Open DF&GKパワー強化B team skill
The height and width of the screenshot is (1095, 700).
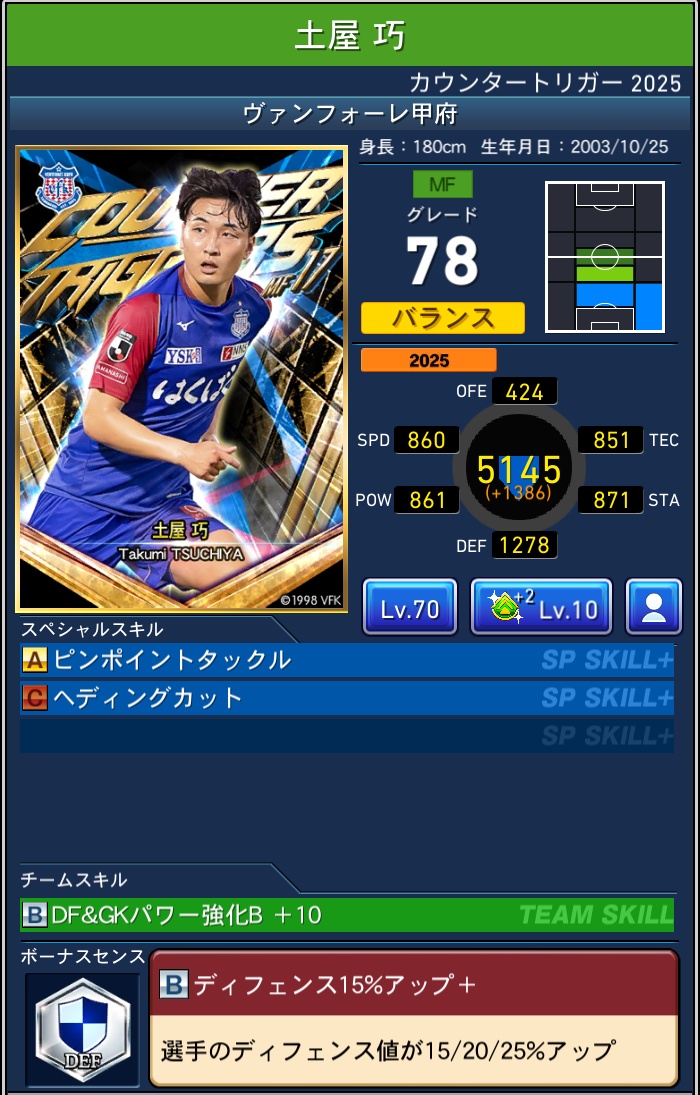[346, 914]
